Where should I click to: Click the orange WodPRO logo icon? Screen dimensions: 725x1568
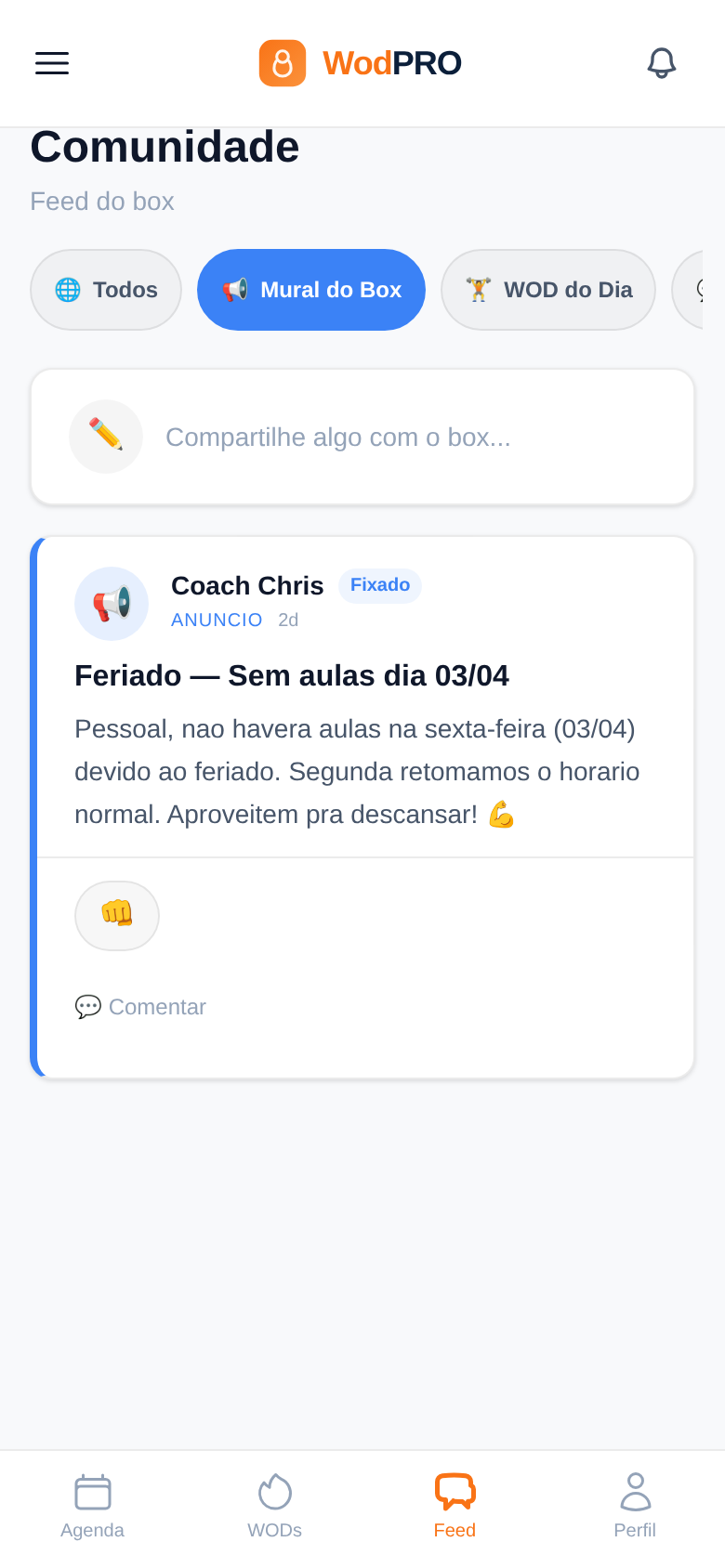coord(281,62)
